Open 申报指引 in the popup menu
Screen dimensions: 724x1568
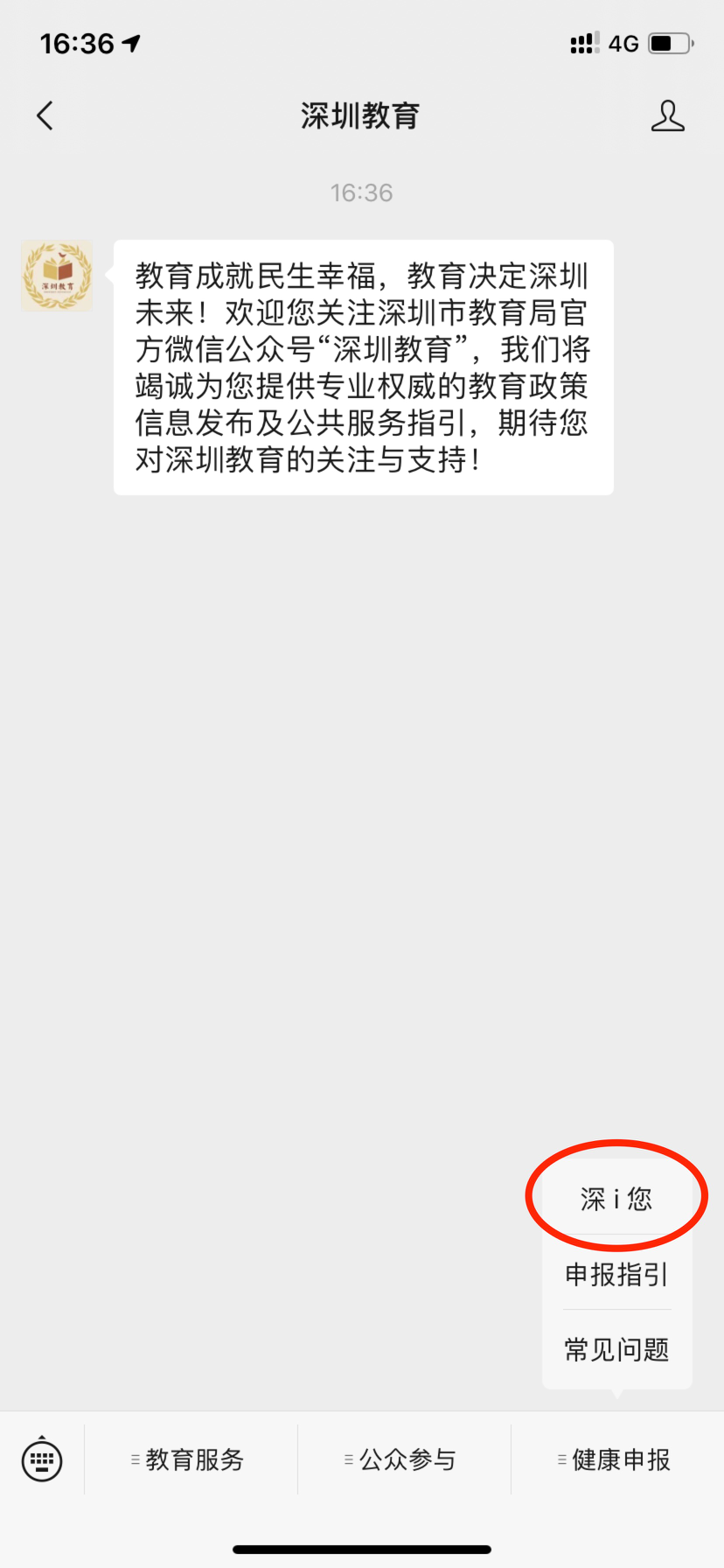click(616, 1274)
